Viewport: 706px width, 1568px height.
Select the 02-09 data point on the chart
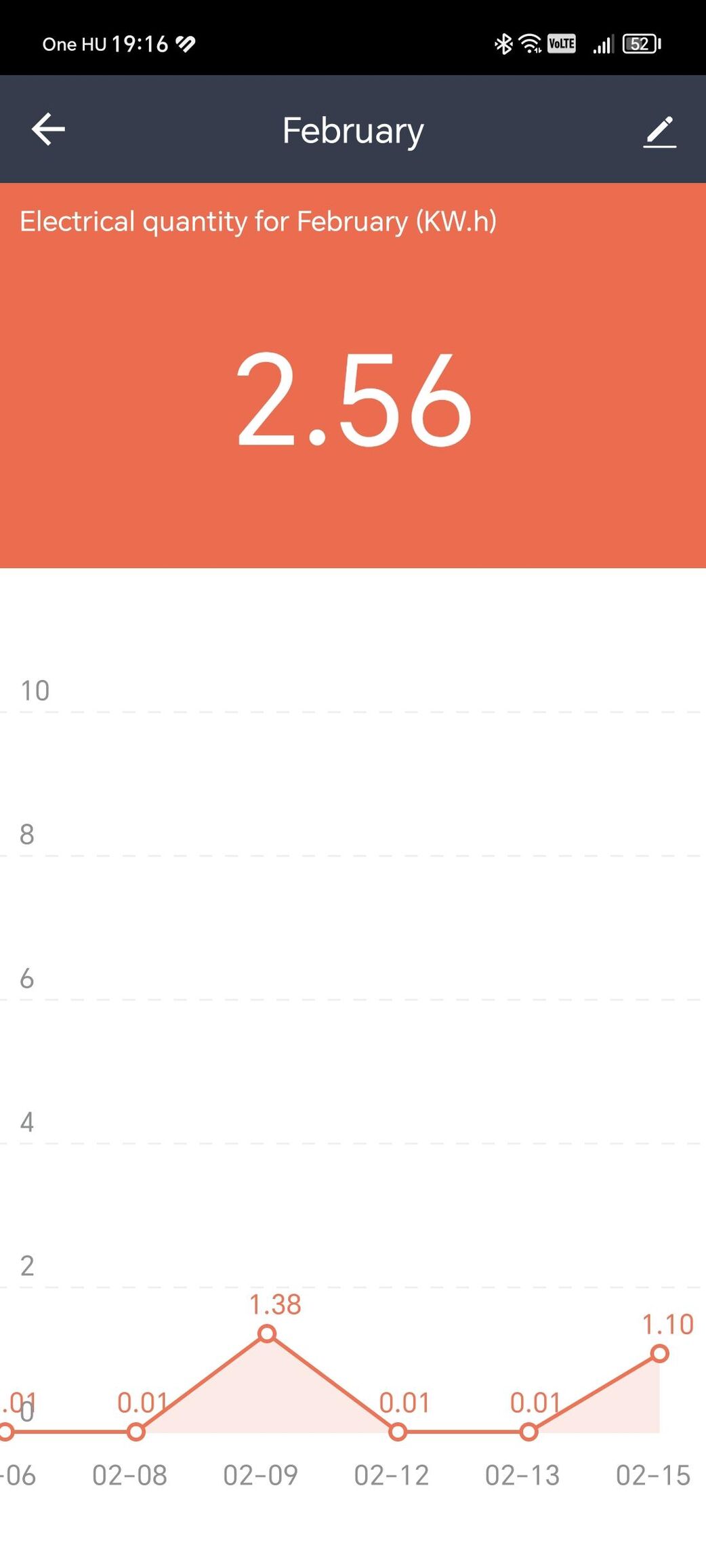click(267, 1333)
